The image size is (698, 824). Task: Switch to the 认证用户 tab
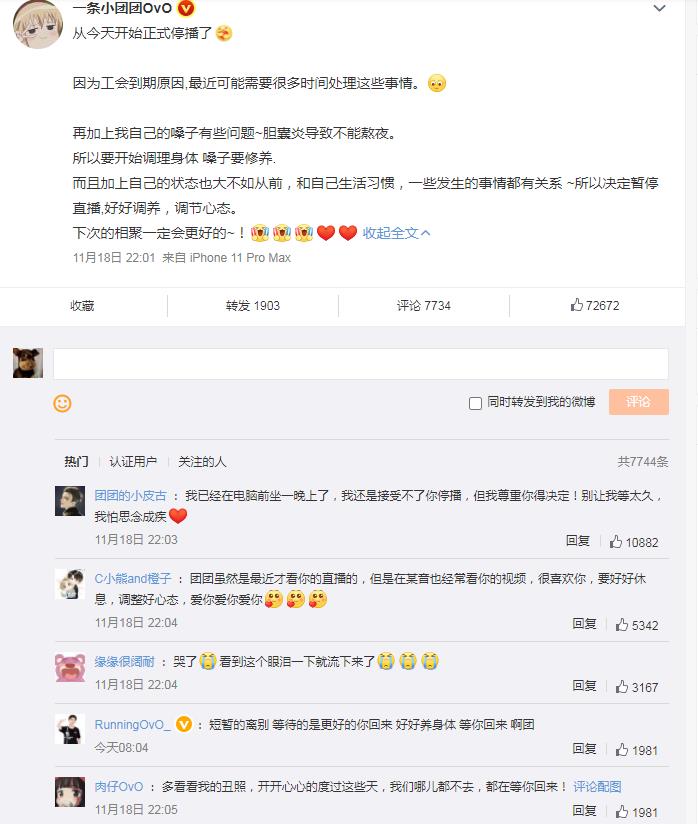[x=133, y=461]
